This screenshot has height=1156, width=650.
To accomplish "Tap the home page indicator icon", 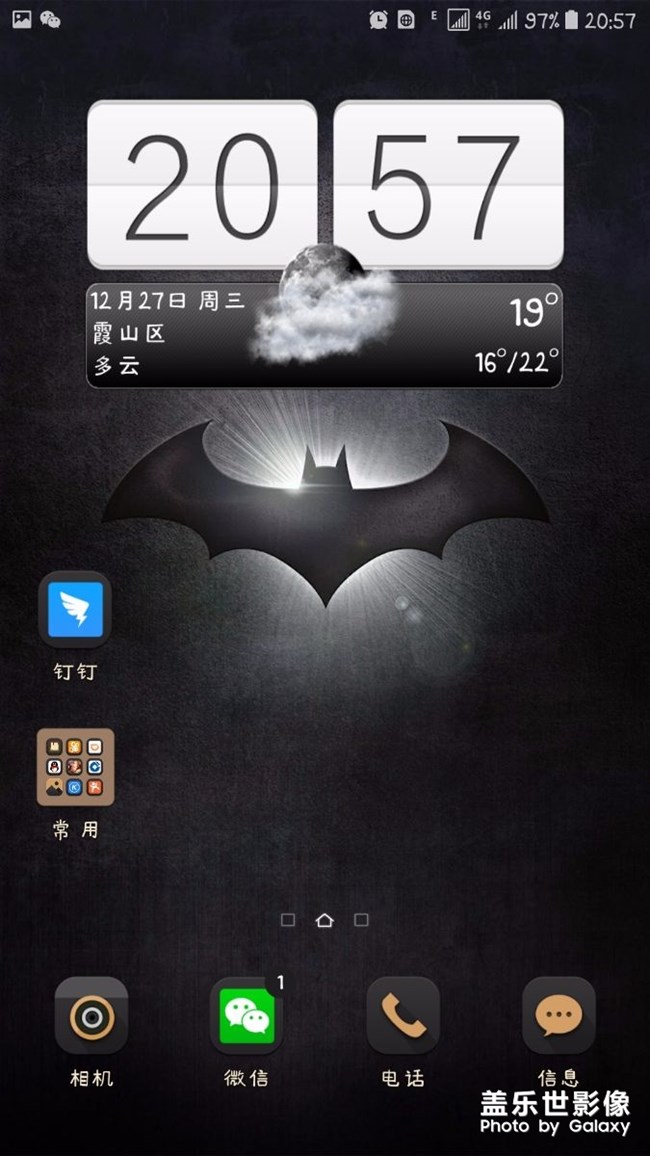I will [324, 919].
